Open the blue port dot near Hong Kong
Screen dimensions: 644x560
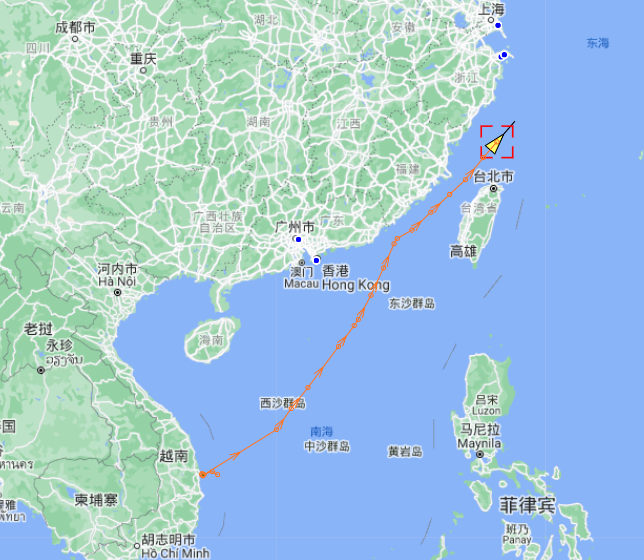[317, 261]
